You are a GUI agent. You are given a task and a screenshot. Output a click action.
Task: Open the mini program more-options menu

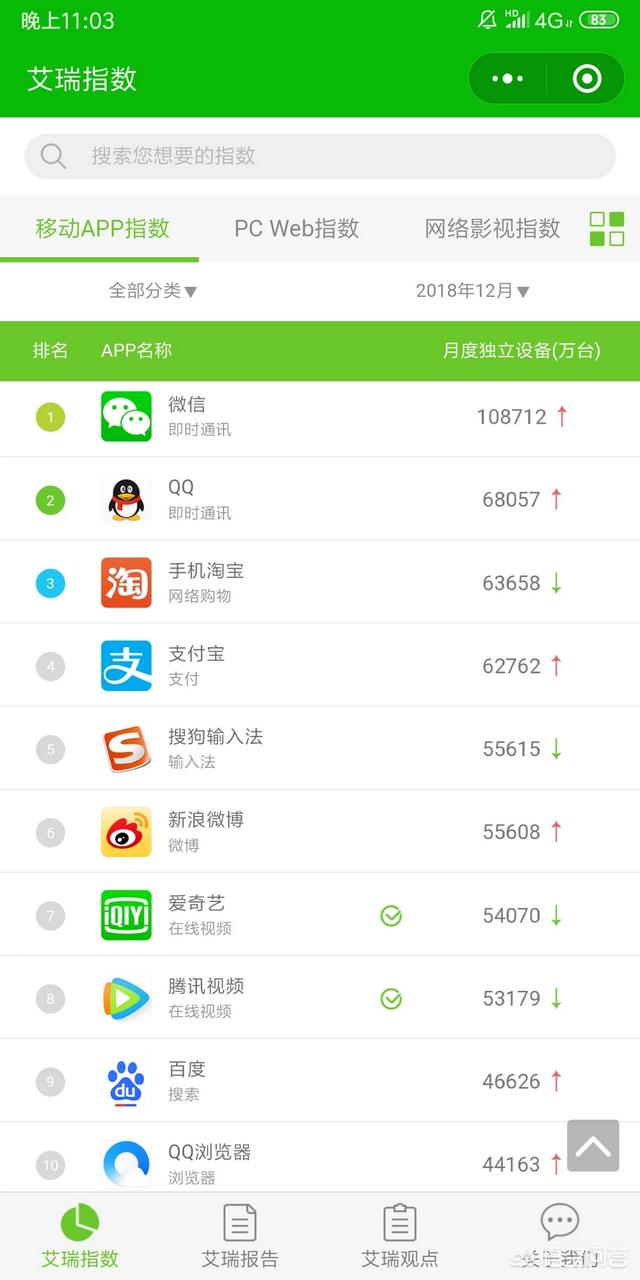pyautogui.click(x=508, y=79)
